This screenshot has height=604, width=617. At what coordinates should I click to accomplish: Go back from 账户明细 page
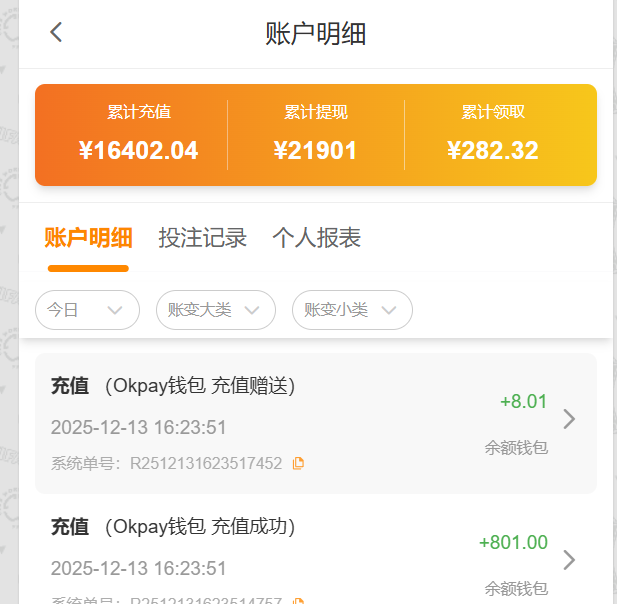point(56,32)
